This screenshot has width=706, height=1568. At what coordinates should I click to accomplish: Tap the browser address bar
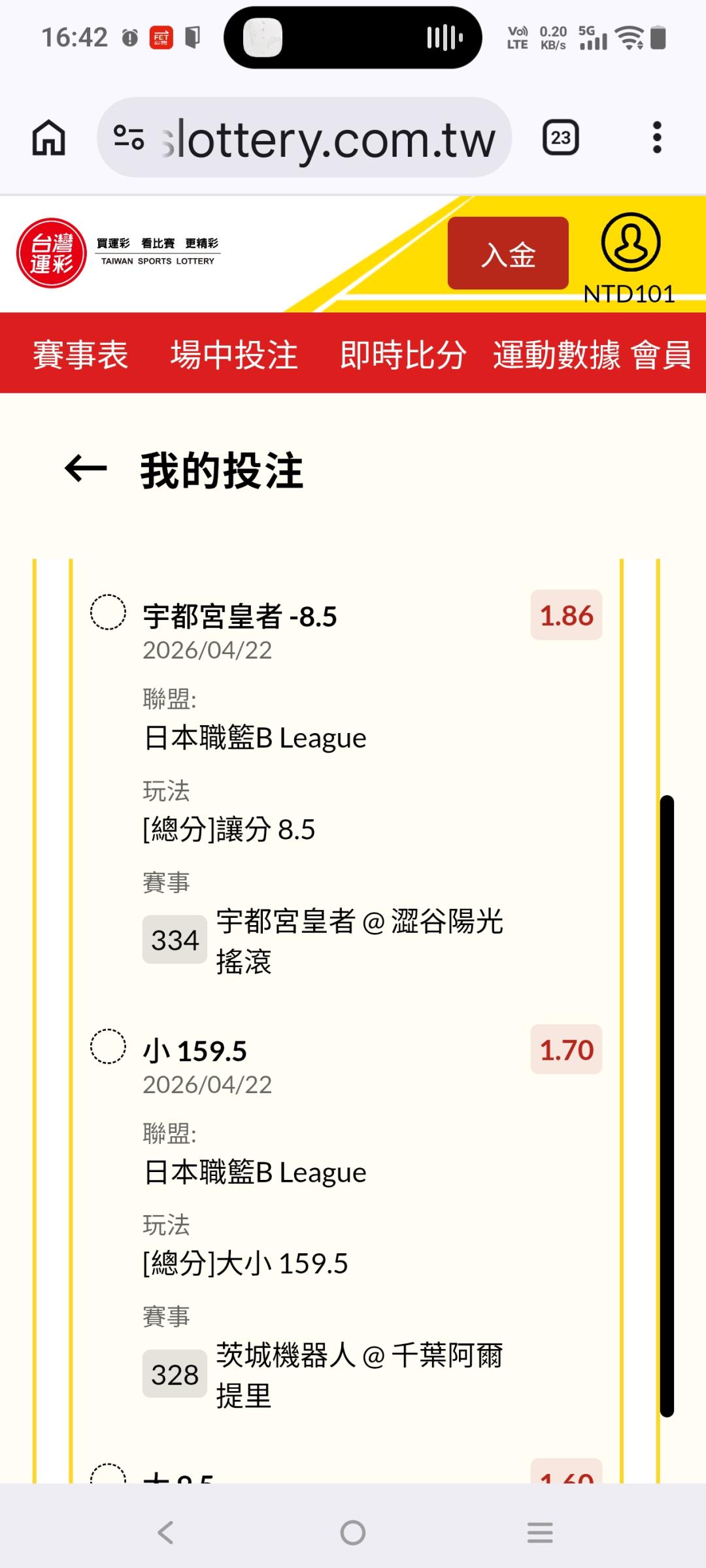pyautogui.click(x=305, y=138)
